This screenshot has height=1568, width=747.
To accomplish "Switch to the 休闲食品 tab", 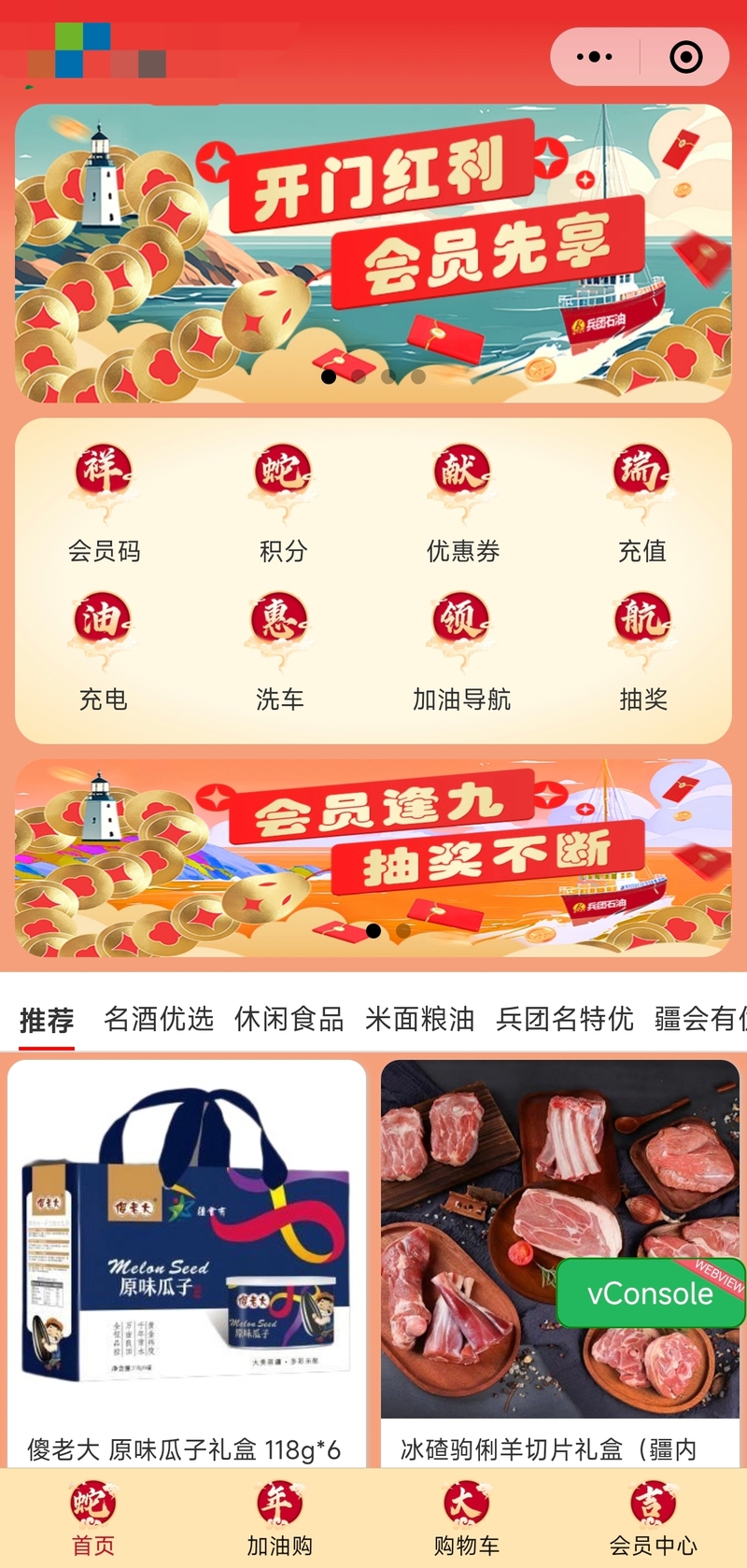I will coord(289,1019).
